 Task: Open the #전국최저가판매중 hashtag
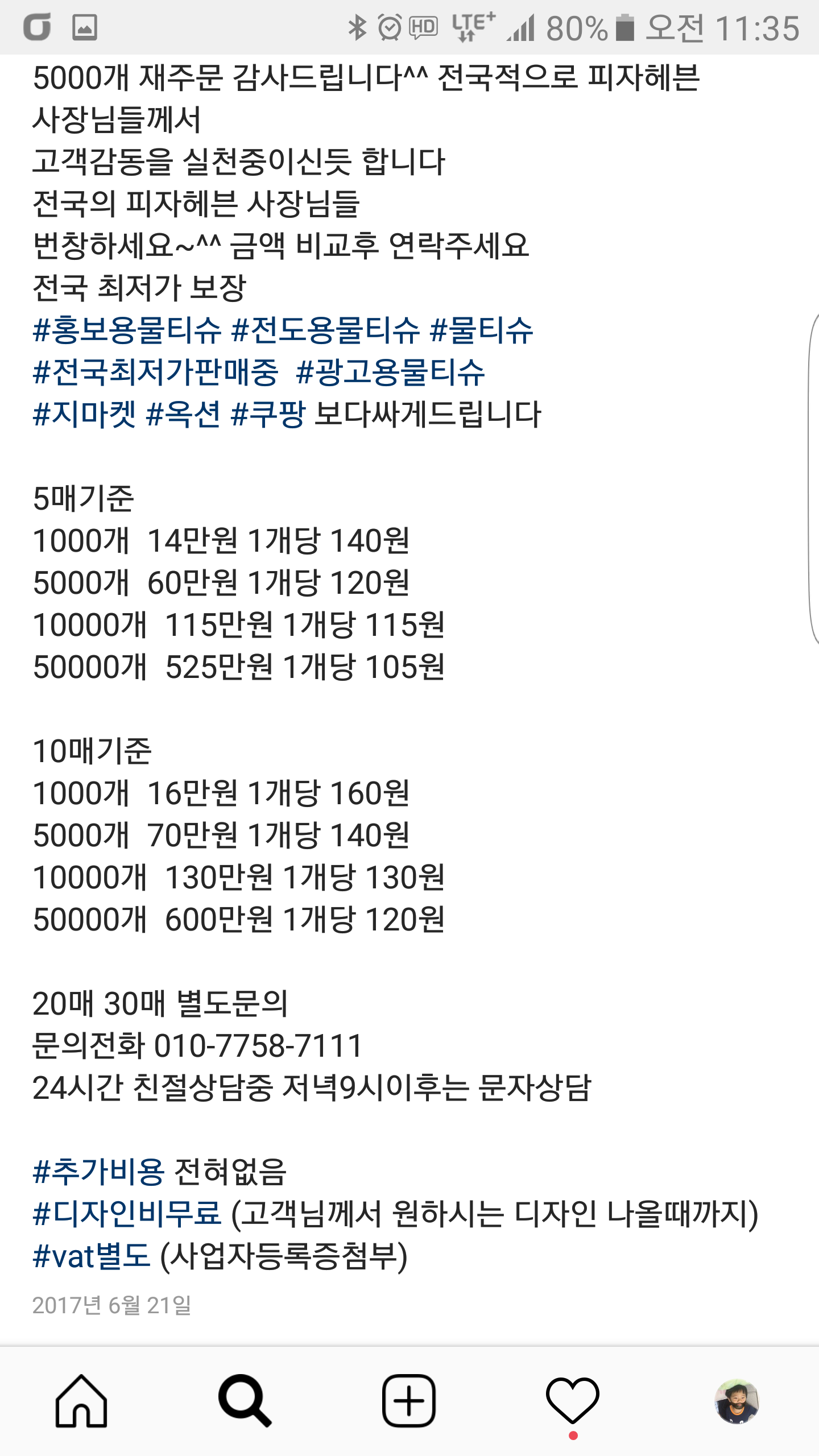[x=155, y=373]
